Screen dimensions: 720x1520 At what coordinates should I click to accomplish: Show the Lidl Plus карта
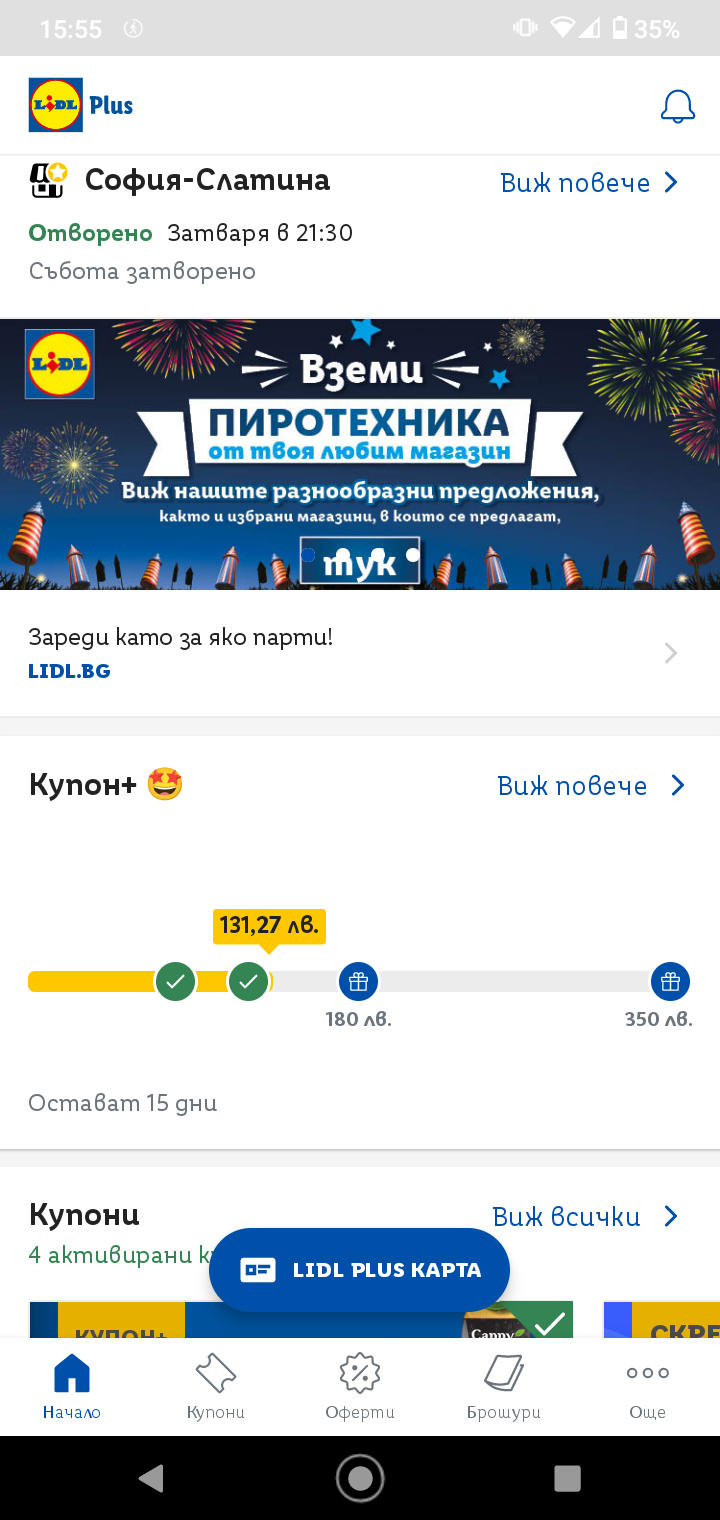360,1270
